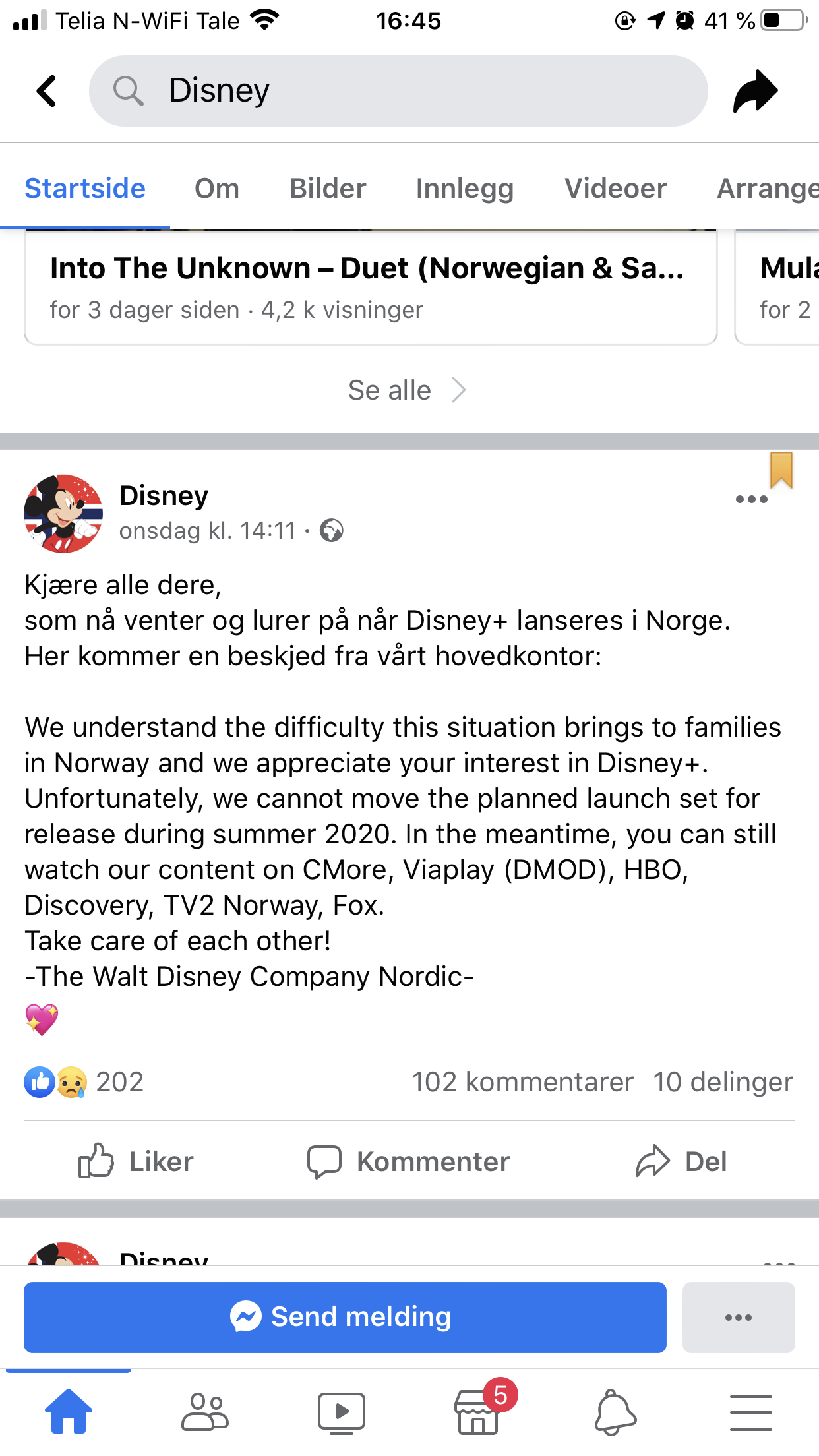
Task: Tap the Disney search field
Action: [398, 91]
